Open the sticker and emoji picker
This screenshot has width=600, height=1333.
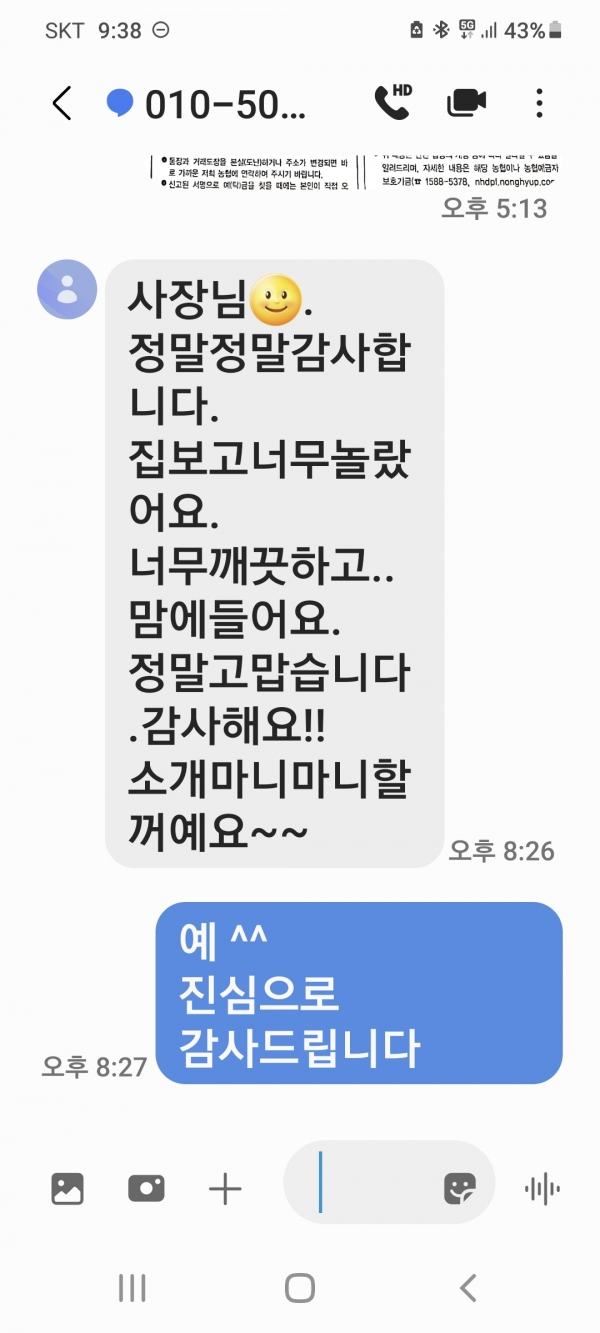[x=461, y=1188]
